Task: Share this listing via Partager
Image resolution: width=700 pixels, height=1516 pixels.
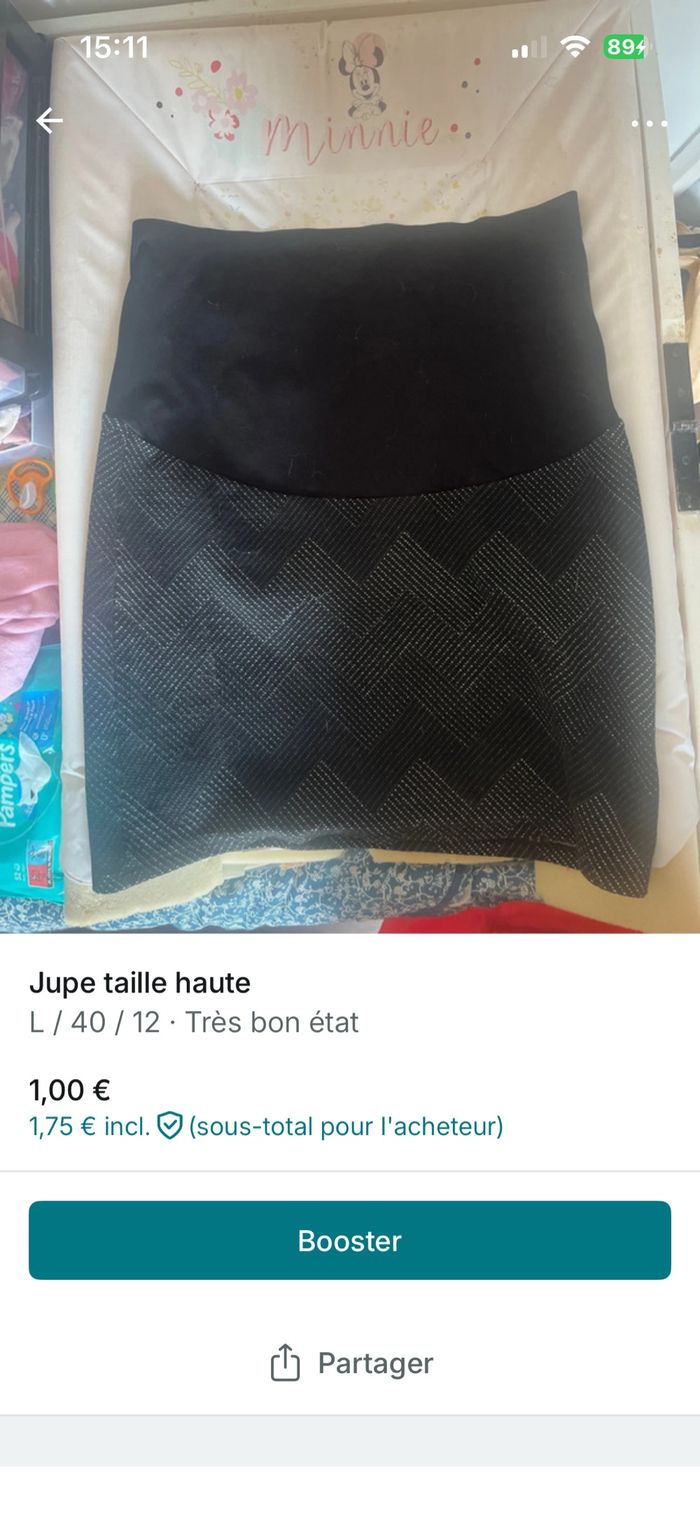Action: tap(351, 1363)
